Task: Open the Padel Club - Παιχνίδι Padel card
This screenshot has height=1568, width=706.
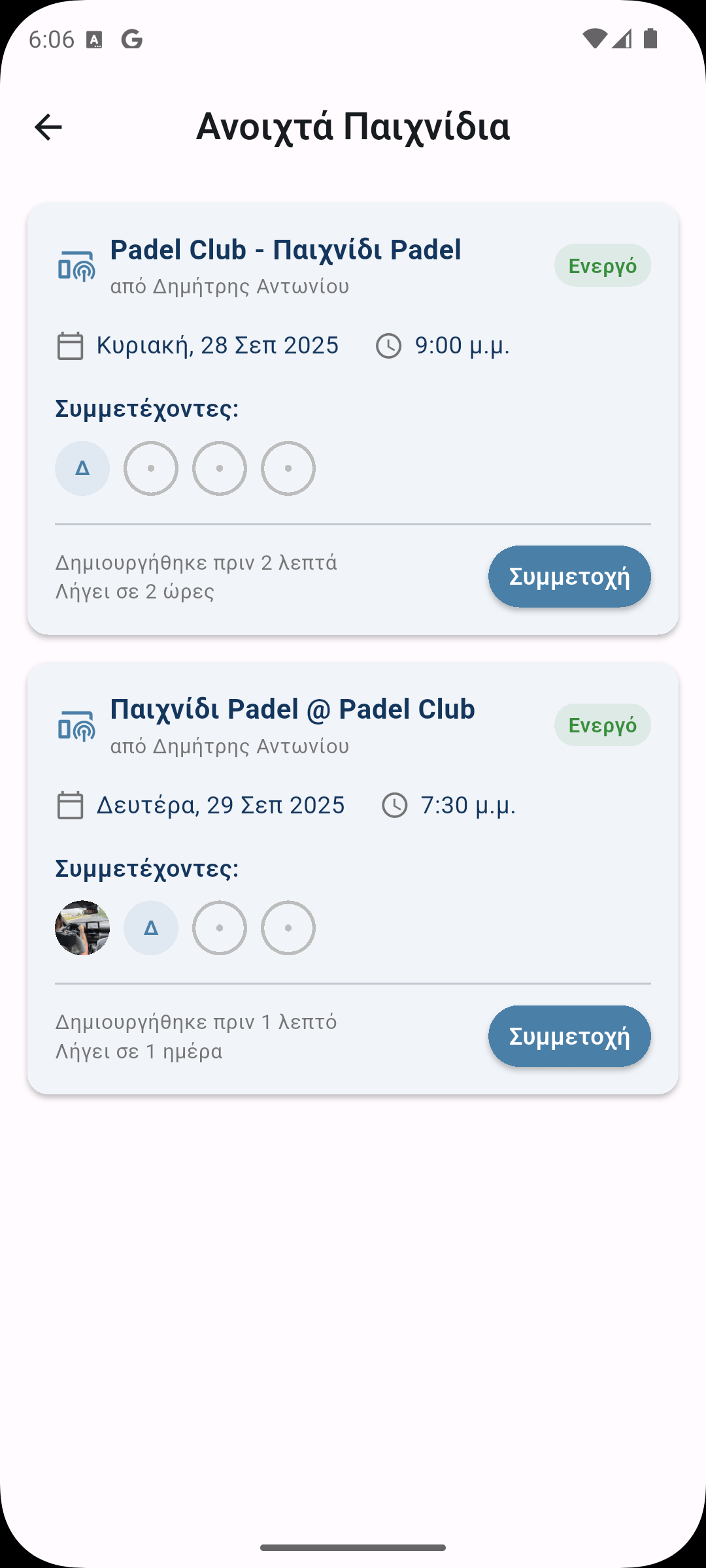Action: [285, 250]
